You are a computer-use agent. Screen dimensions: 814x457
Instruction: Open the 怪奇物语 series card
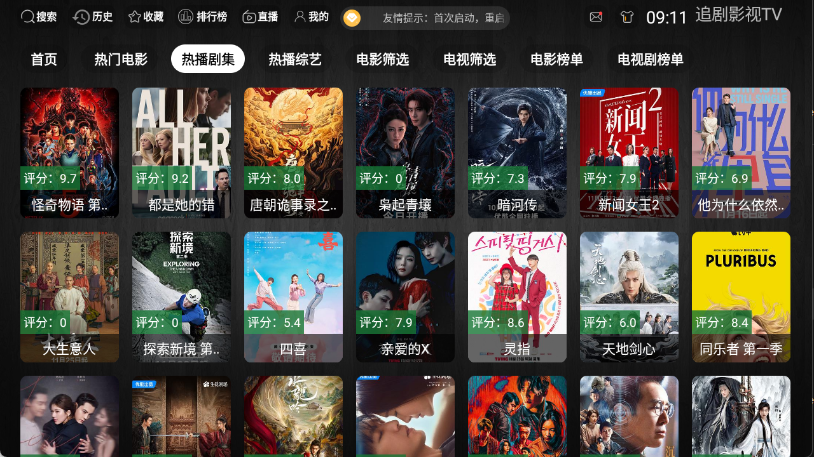[69, 152]
